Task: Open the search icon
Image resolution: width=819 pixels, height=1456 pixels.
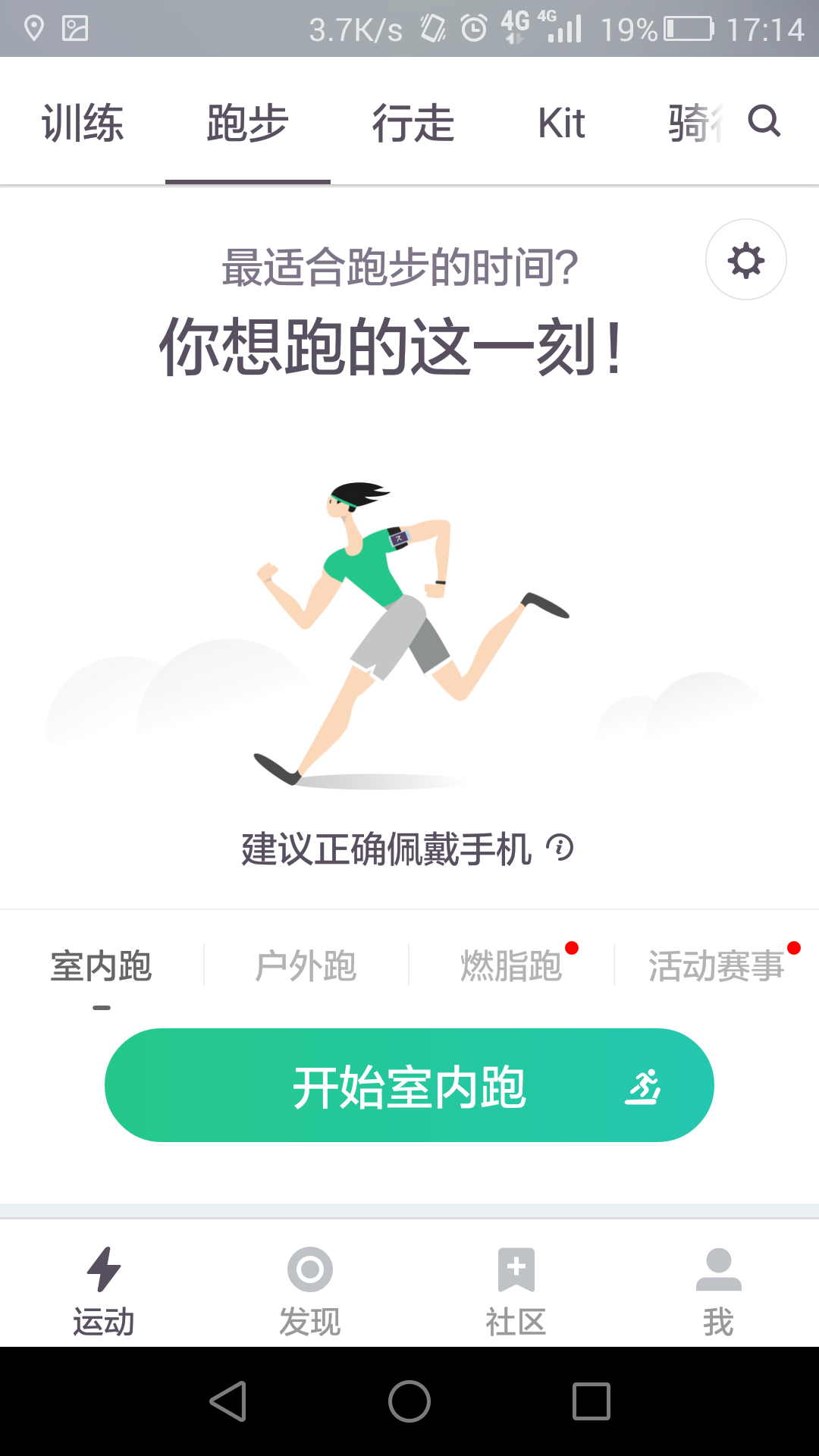Action: tap(764, 121)
